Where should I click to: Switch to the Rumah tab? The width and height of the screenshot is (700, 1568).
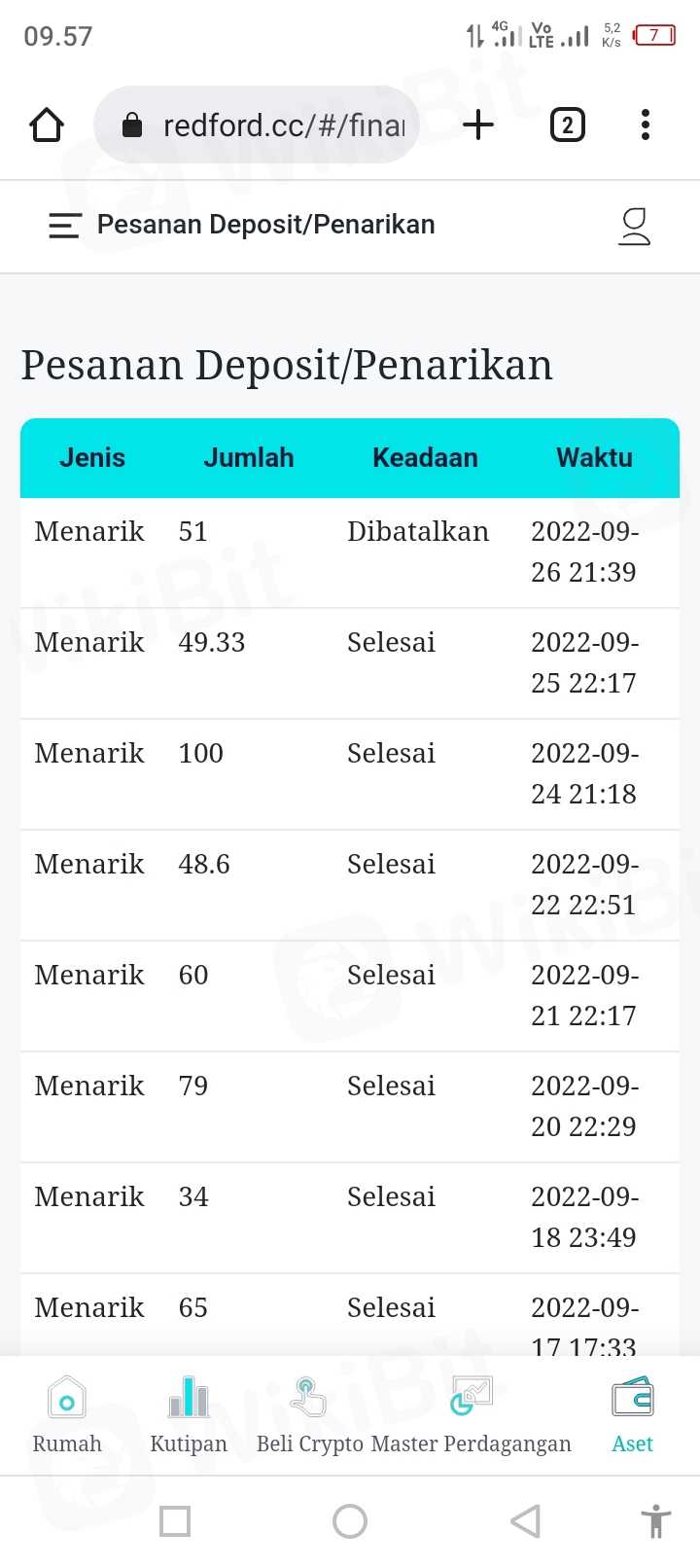67,1415
